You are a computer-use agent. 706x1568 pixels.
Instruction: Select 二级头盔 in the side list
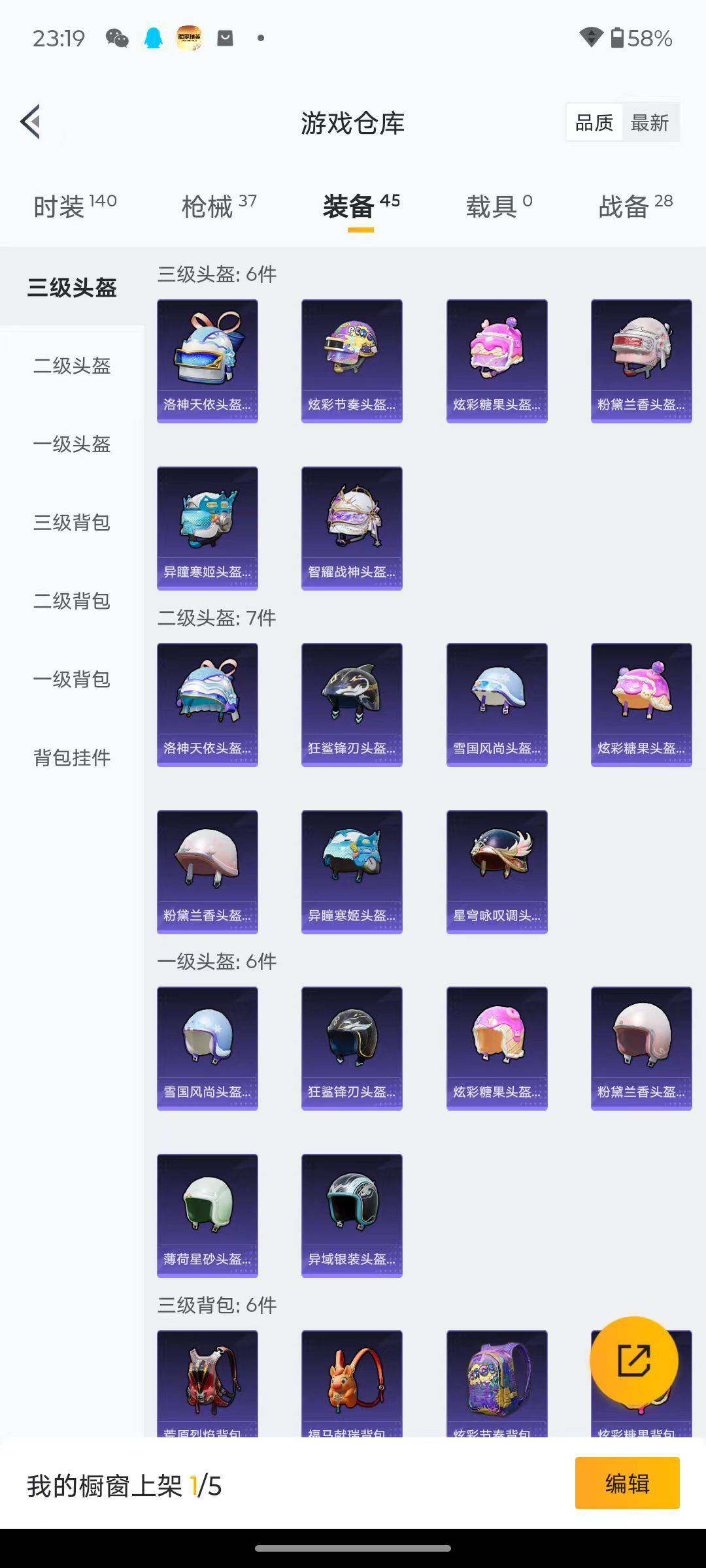tap(72, 366)
